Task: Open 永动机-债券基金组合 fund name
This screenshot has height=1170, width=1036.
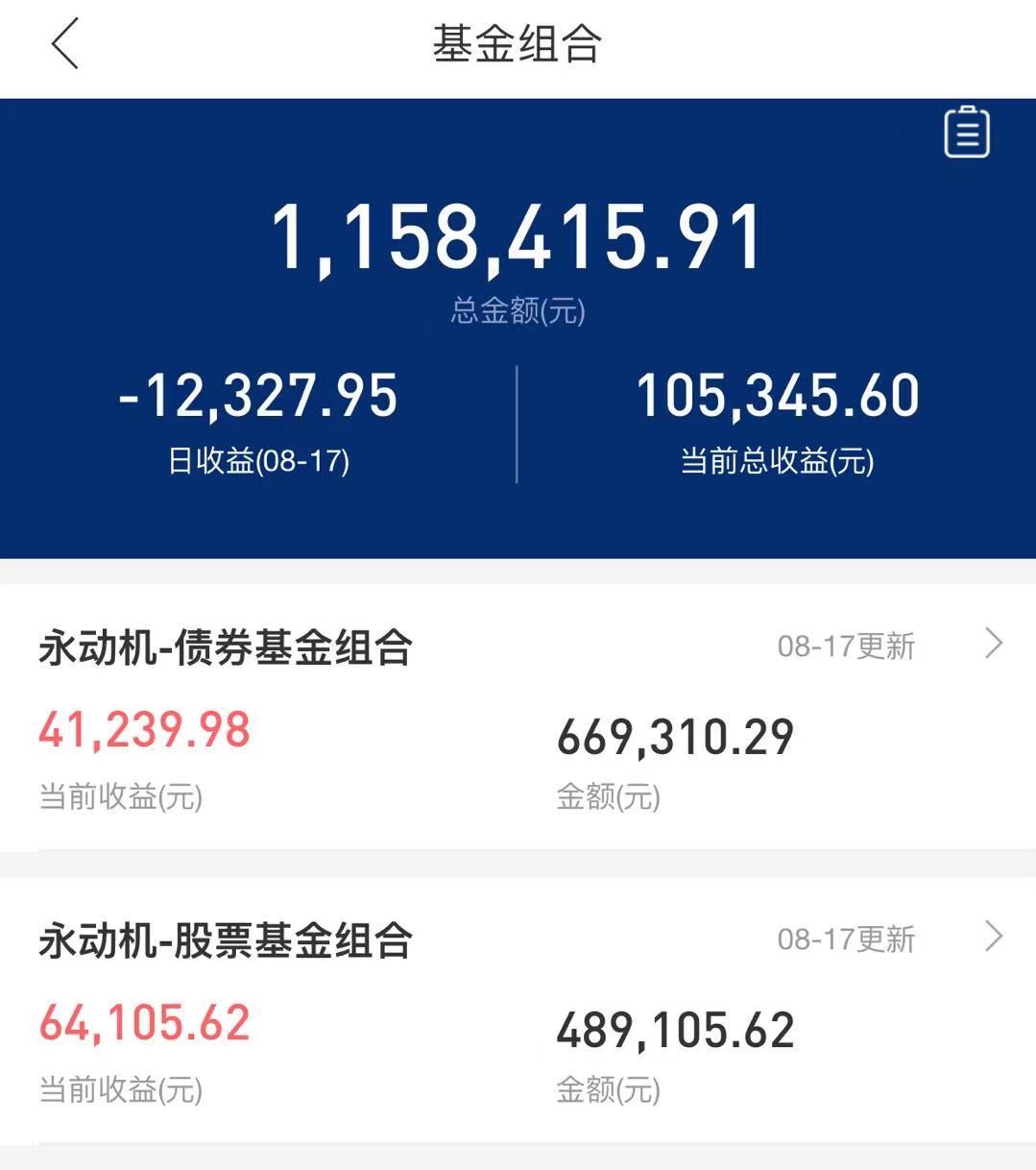Action: coord(226,646)
